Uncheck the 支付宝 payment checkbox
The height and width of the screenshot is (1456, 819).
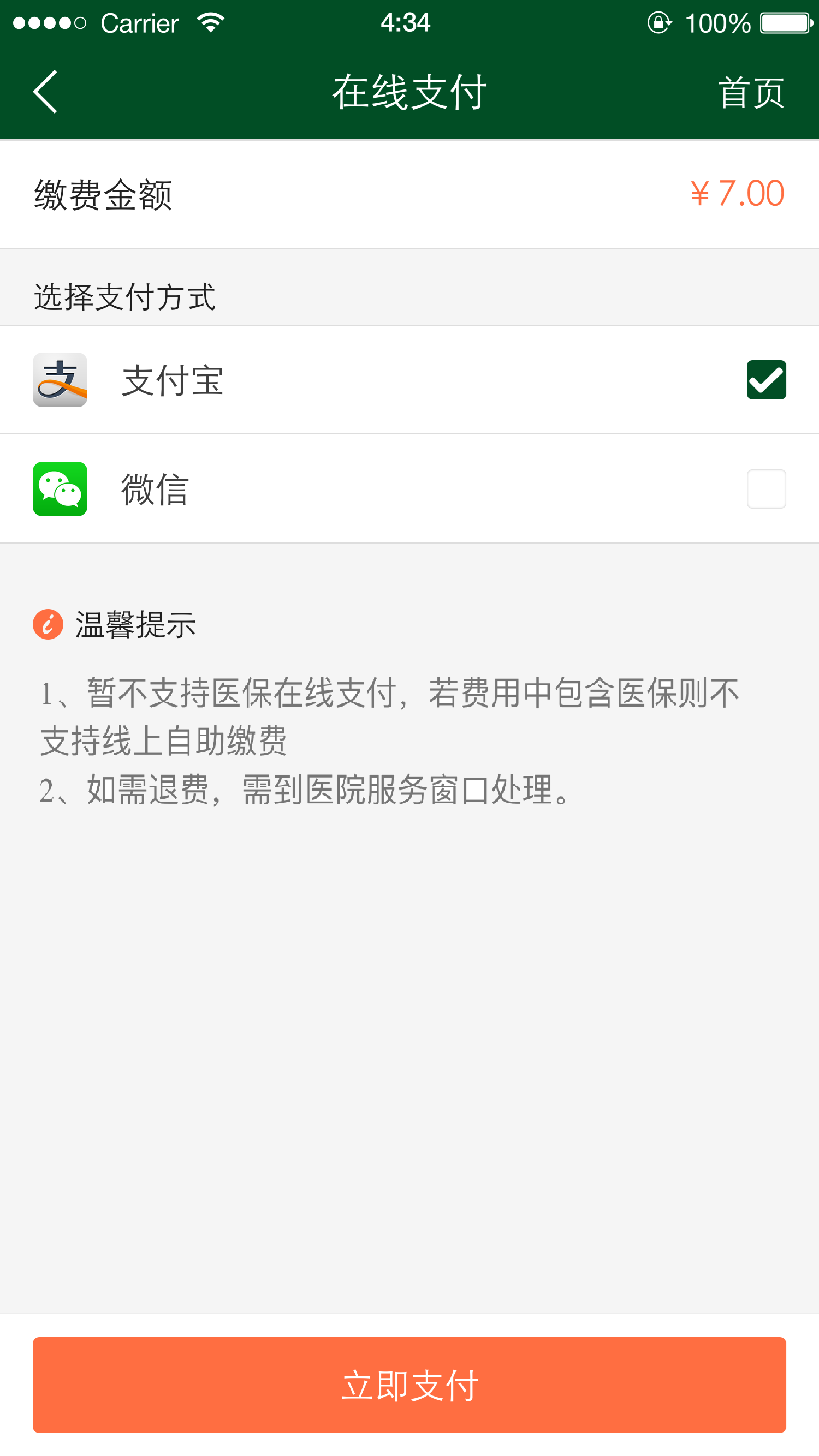pos(766,380)
